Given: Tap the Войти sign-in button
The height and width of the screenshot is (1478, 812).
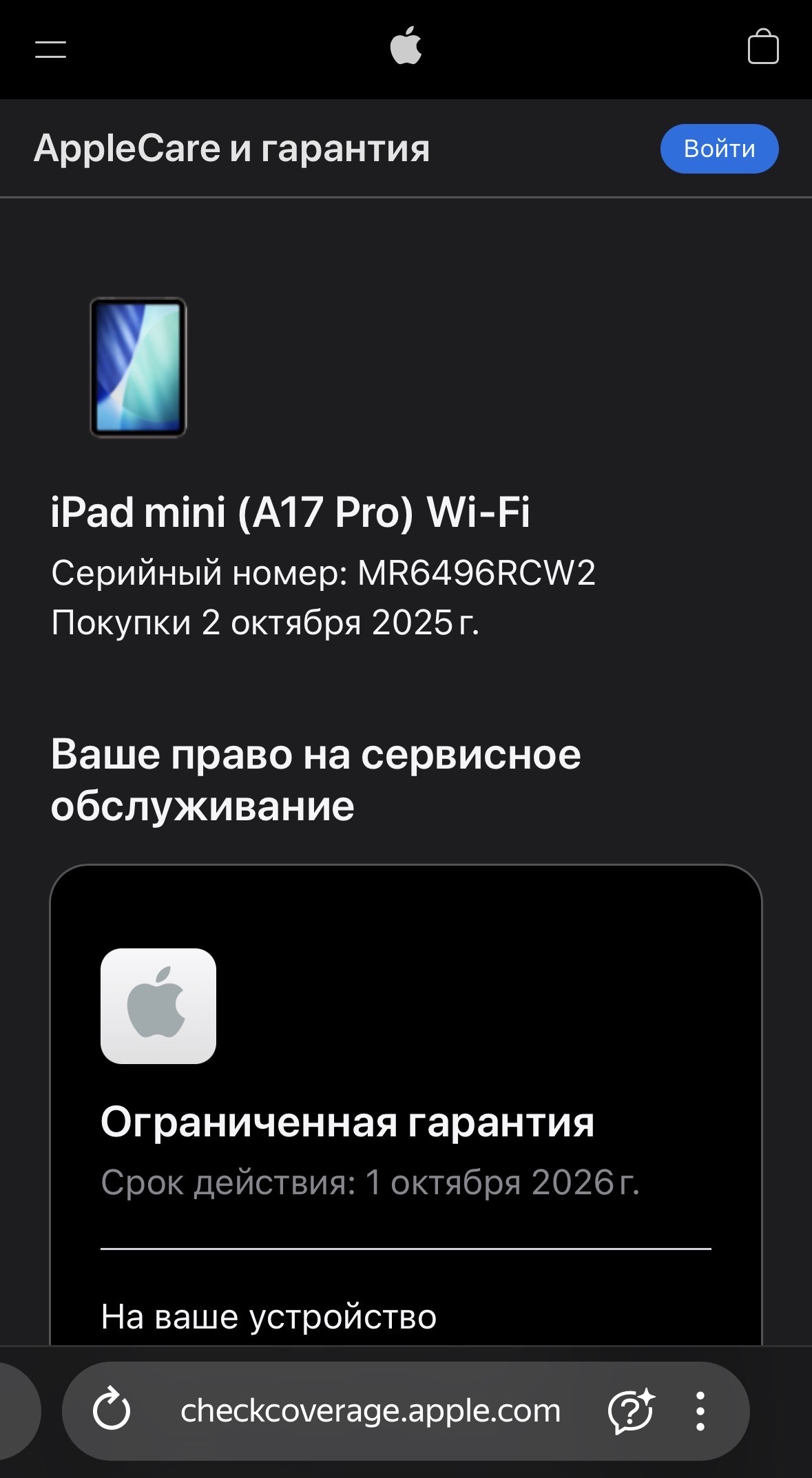Looking at the screenshot, I should click(719, 149).
